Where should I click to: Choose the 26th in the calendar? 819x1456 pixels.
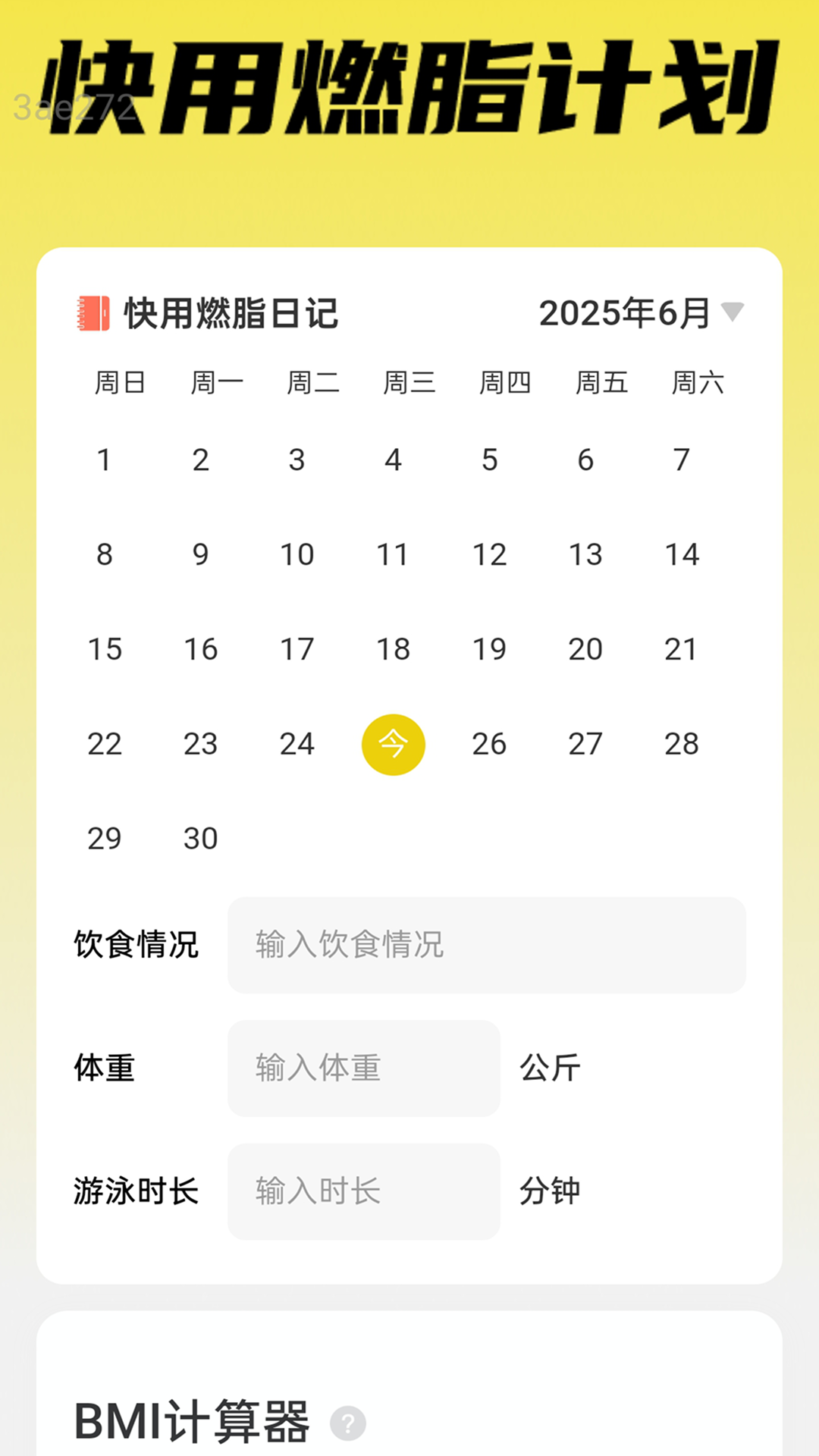(489, 744)
